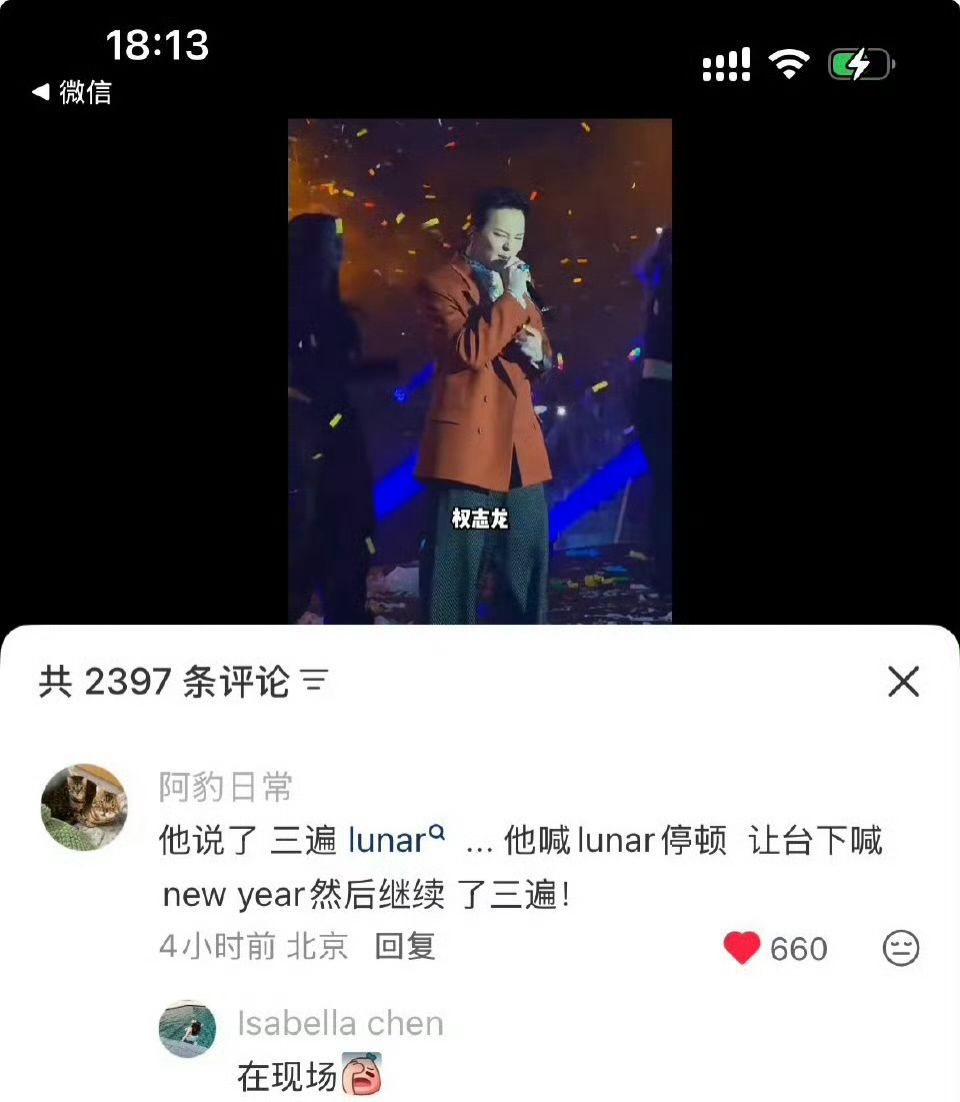
Task: Tap the video to pause playback
Action: click(480, 371)
